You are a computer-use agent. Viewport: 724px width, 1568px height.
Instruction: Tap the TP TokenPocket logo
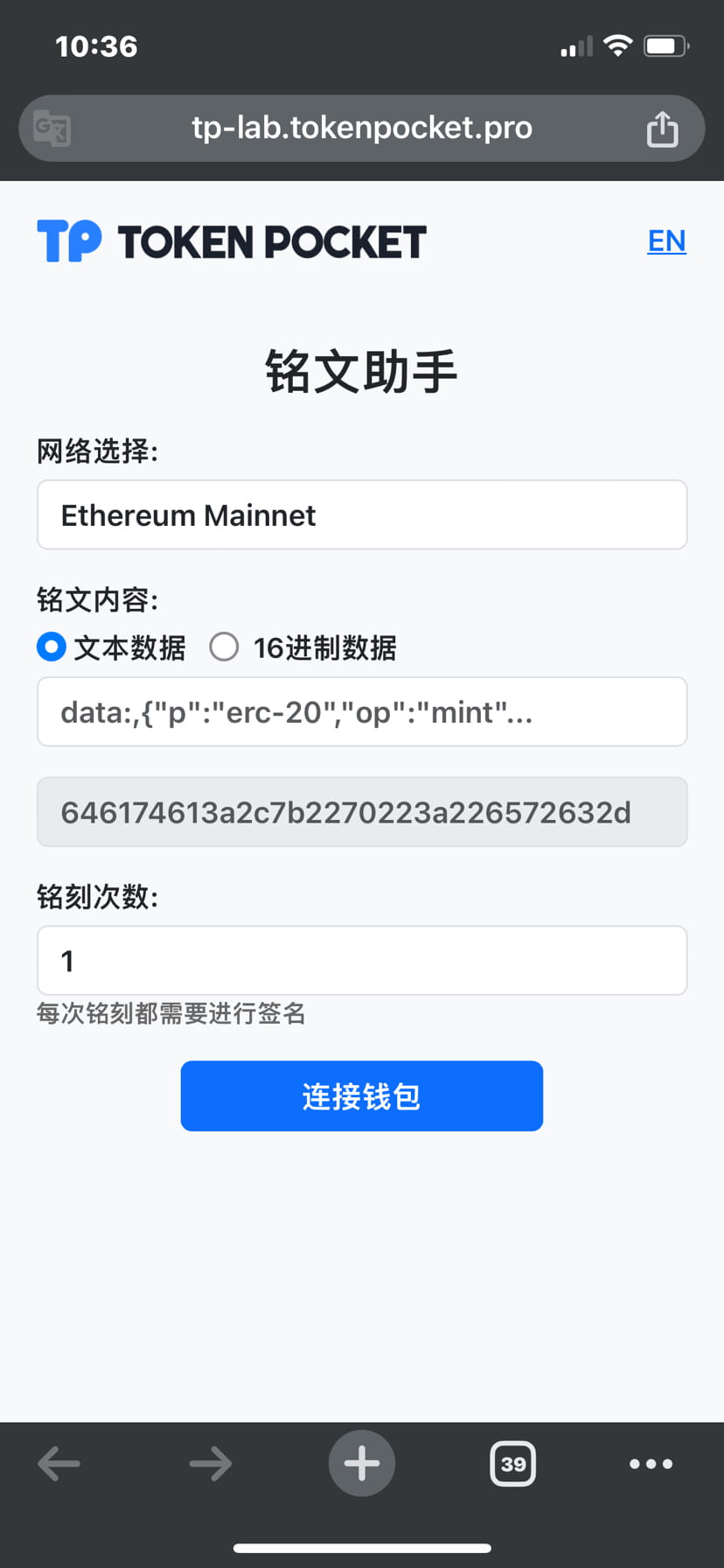[x=231, y=241]
